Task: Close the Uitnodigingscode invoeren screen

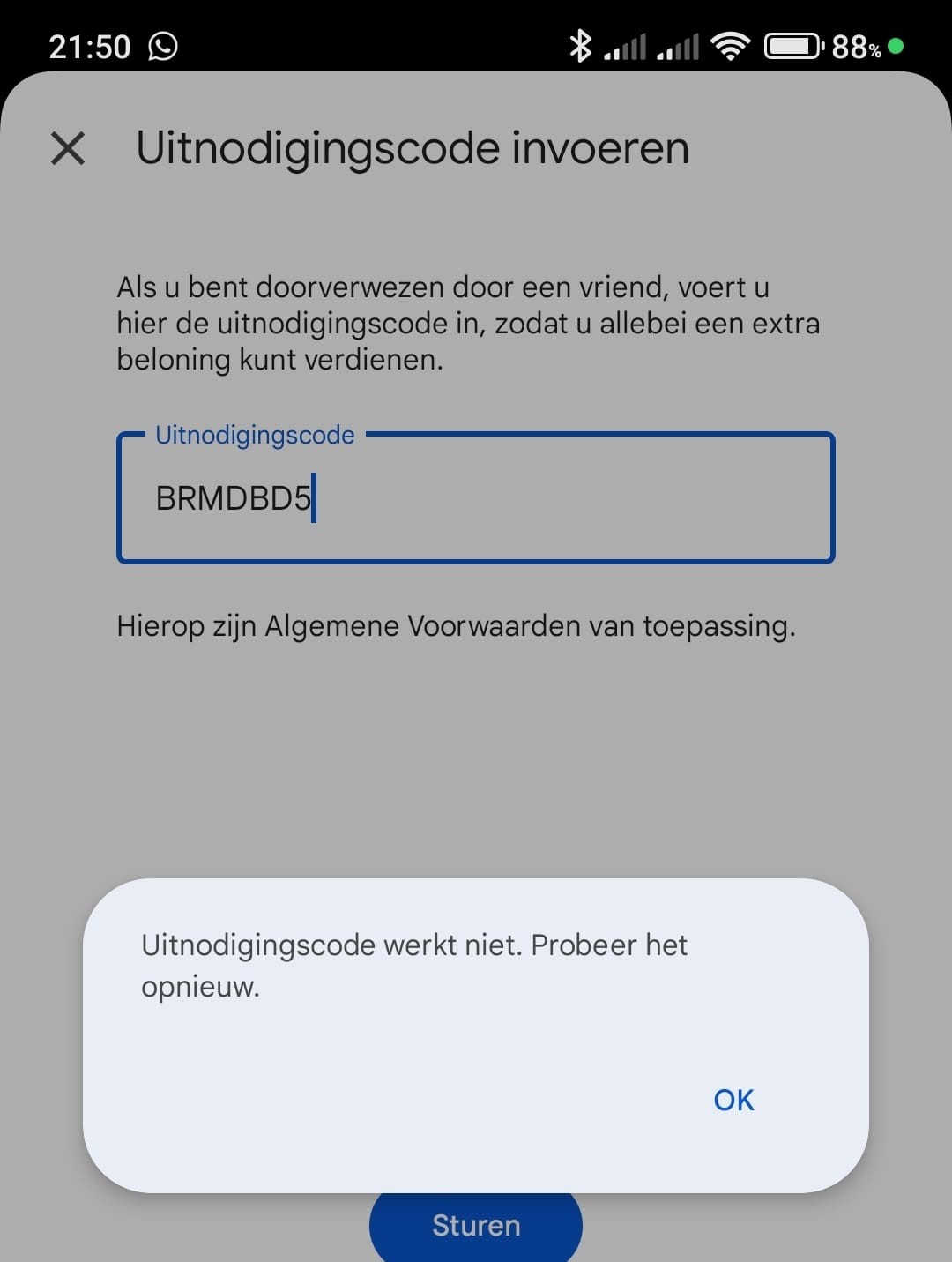Action: point(68,148)
